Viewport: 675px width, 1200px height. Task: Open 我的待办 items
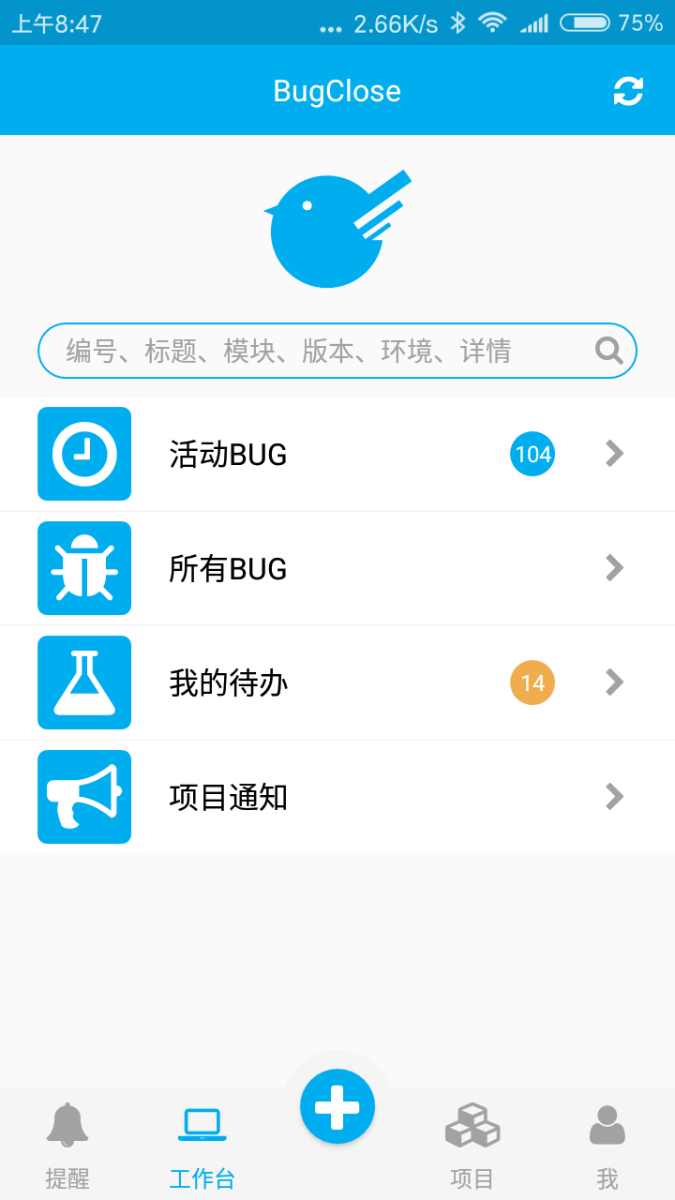tap(337, 683)
